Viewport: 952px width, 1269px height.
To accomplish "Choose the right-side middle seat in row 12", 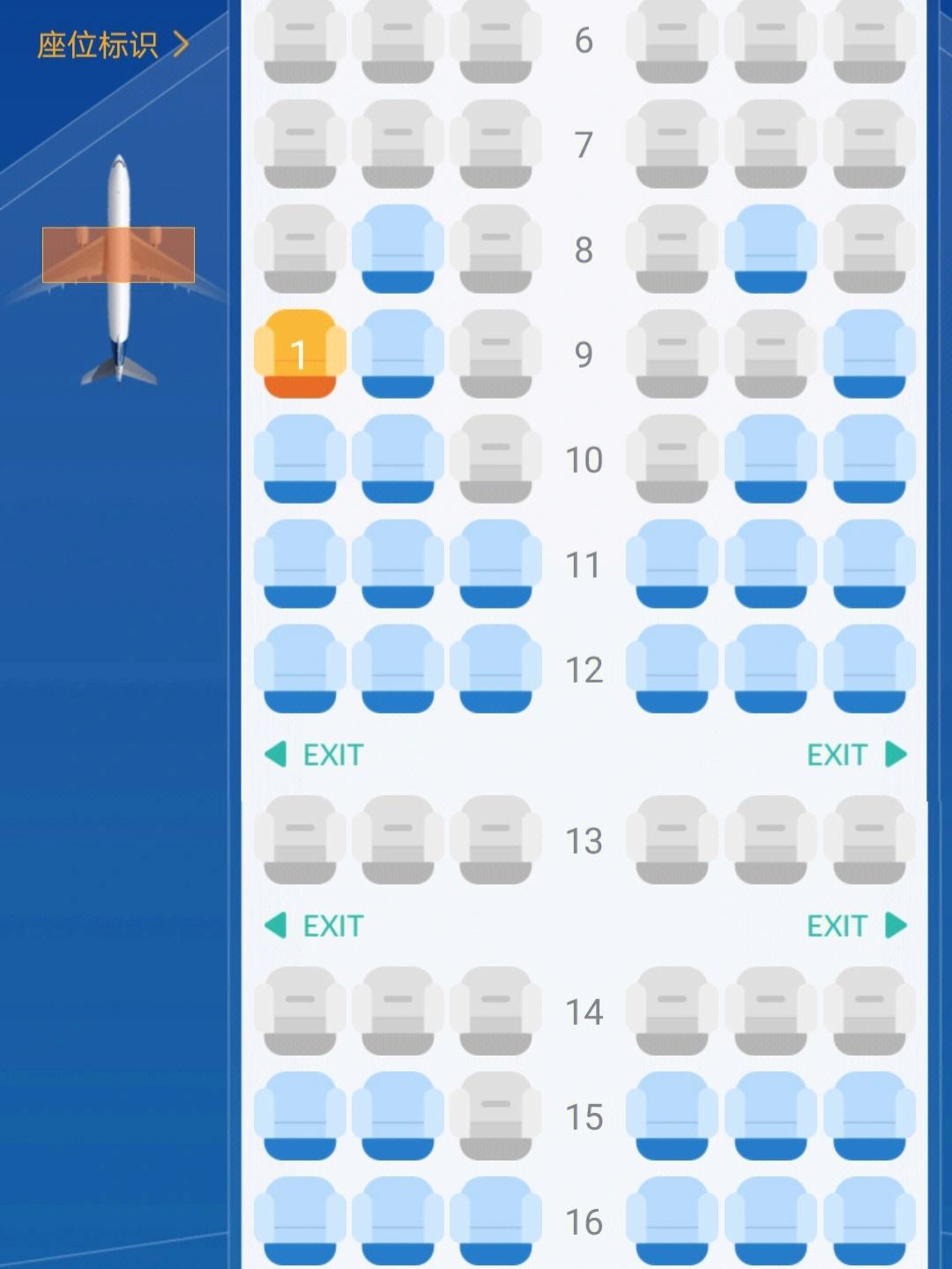I will coord(770,668).
